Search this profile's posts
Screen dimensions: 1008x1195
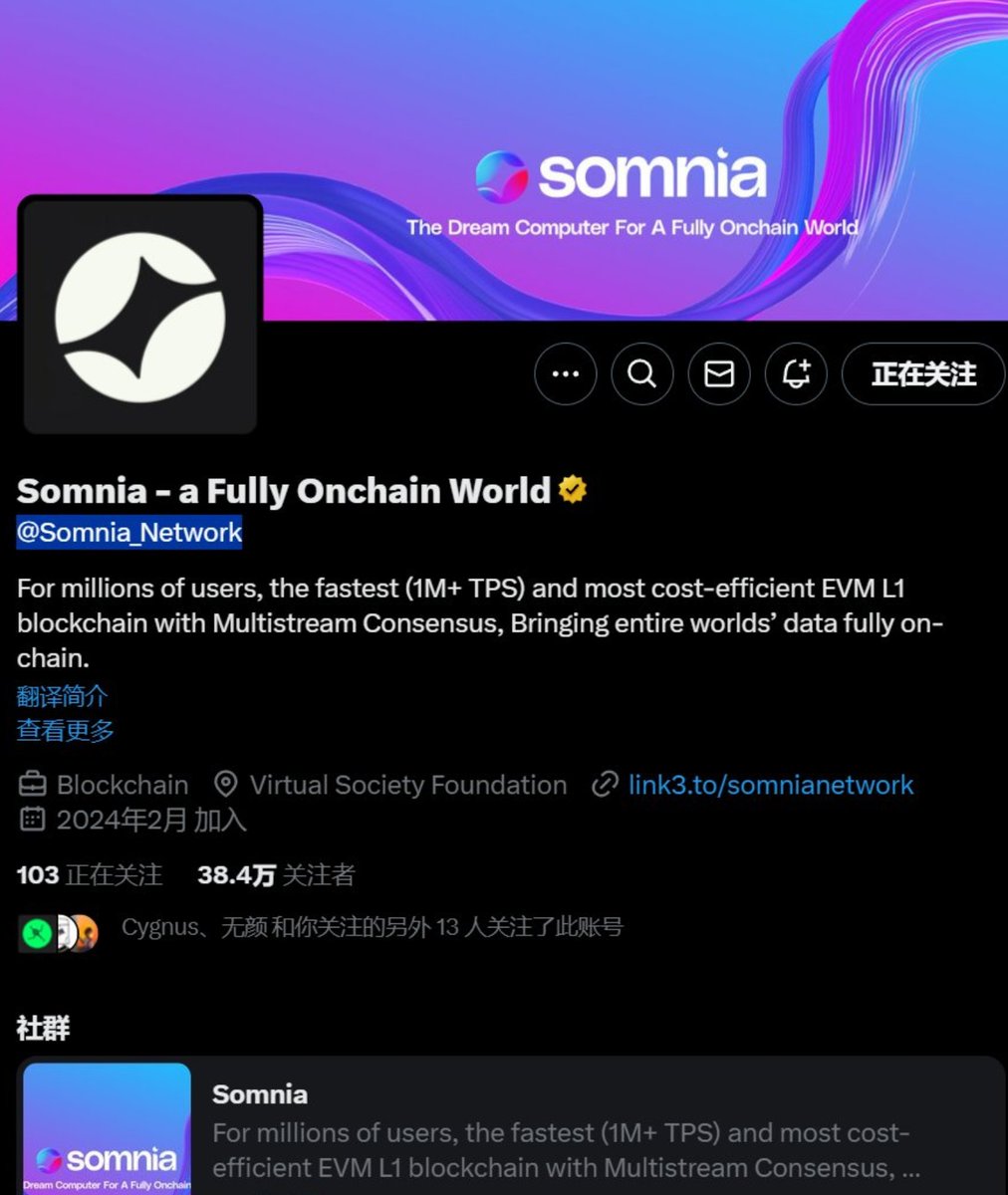click(642, 374)
